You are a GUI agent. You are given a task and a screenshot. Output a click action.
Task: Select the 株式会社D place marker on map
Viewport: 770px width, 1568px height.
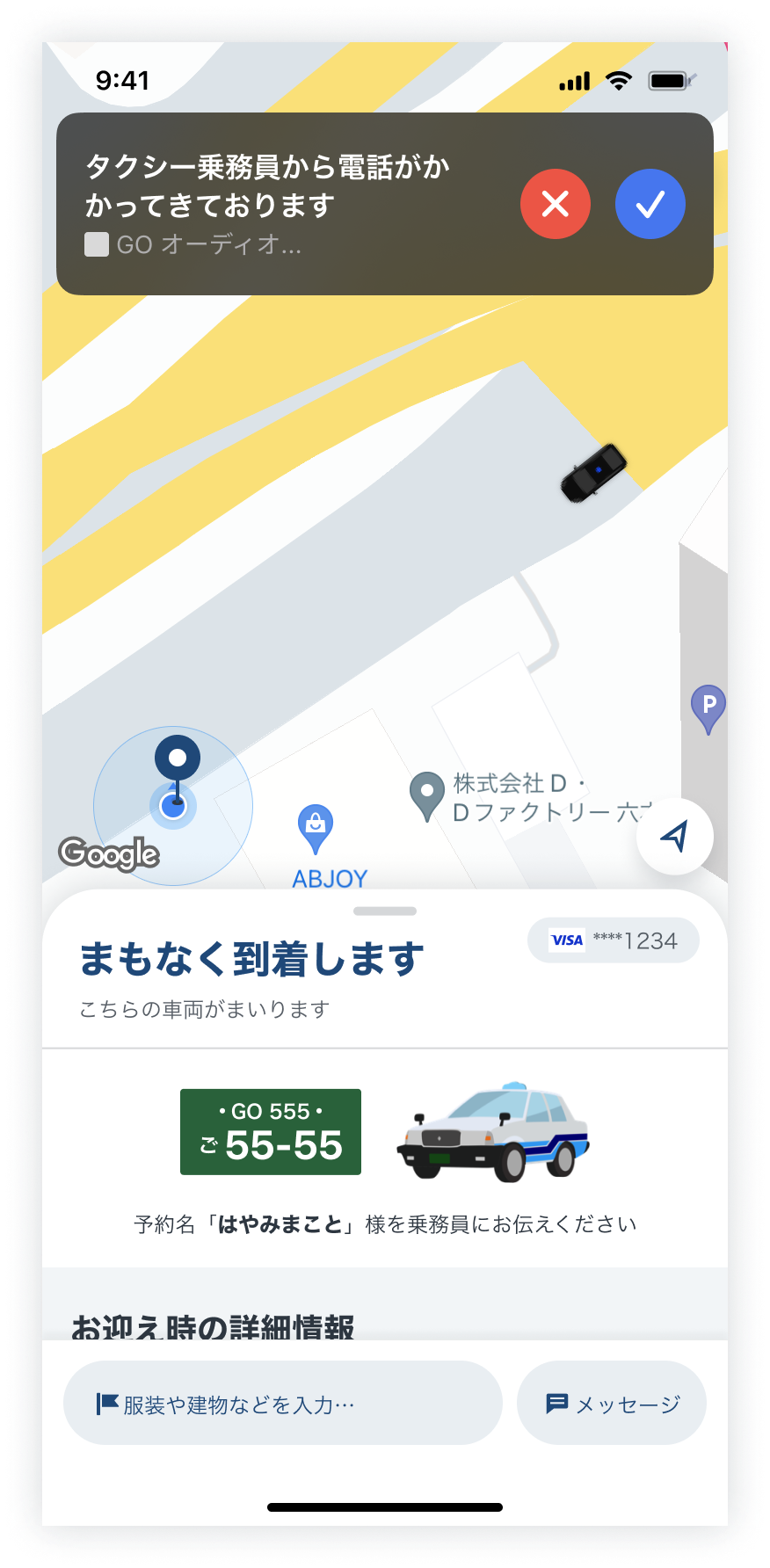pos(427,795)
